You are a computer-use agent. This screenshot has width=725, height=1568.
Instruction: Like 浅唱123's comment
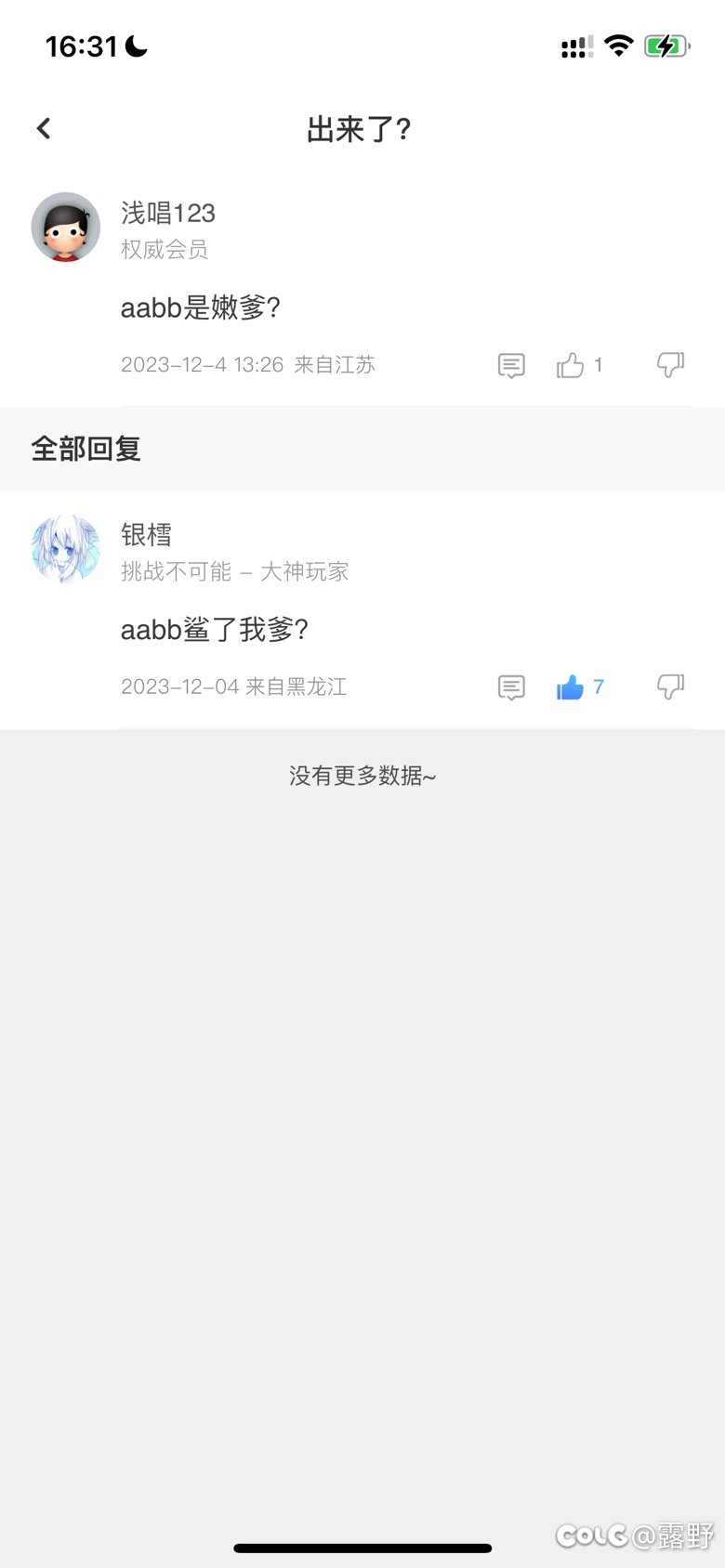(570, 365)
